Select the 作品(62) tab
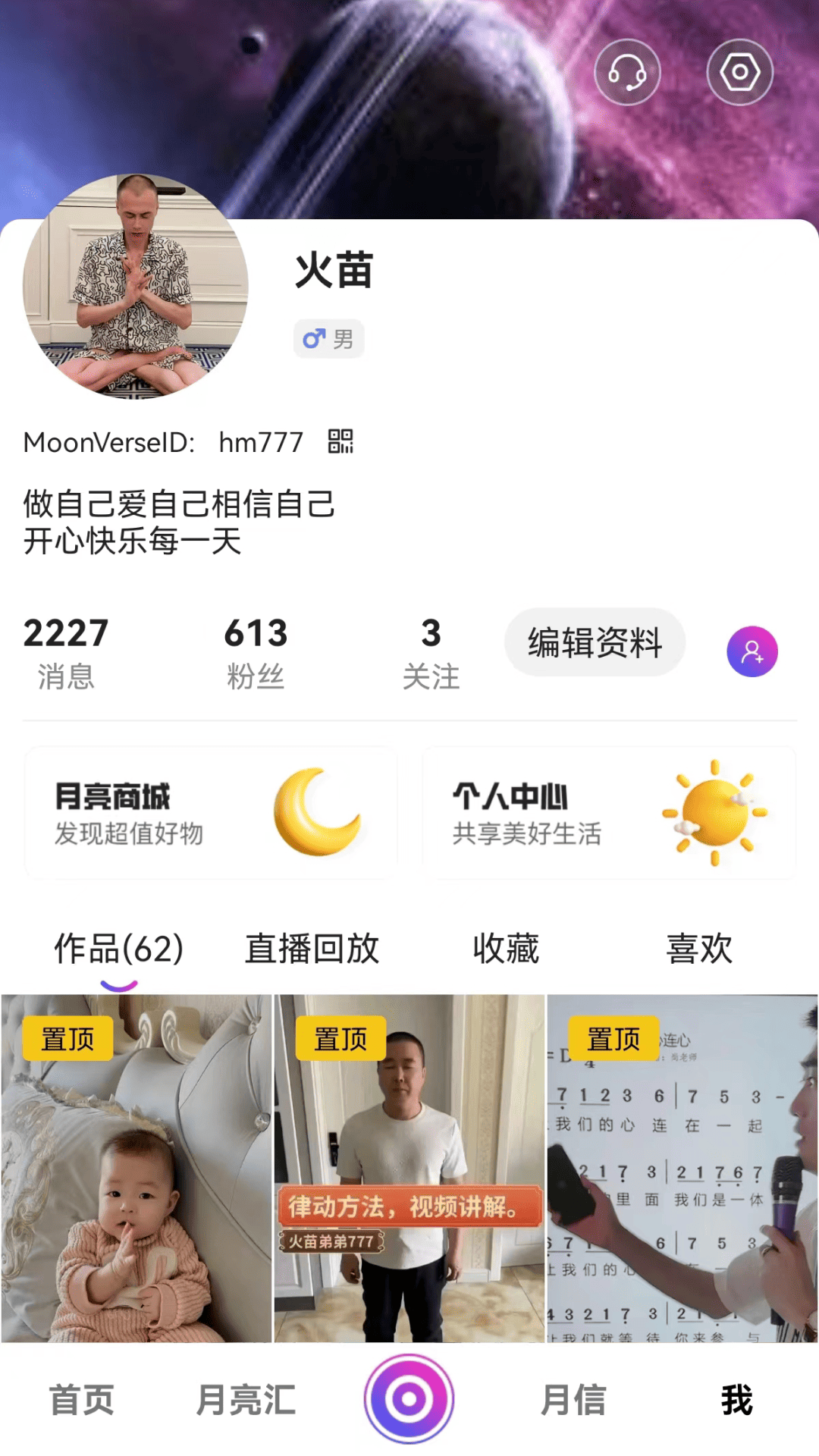This screenshot has height=1456, width=819. [119, 949]
